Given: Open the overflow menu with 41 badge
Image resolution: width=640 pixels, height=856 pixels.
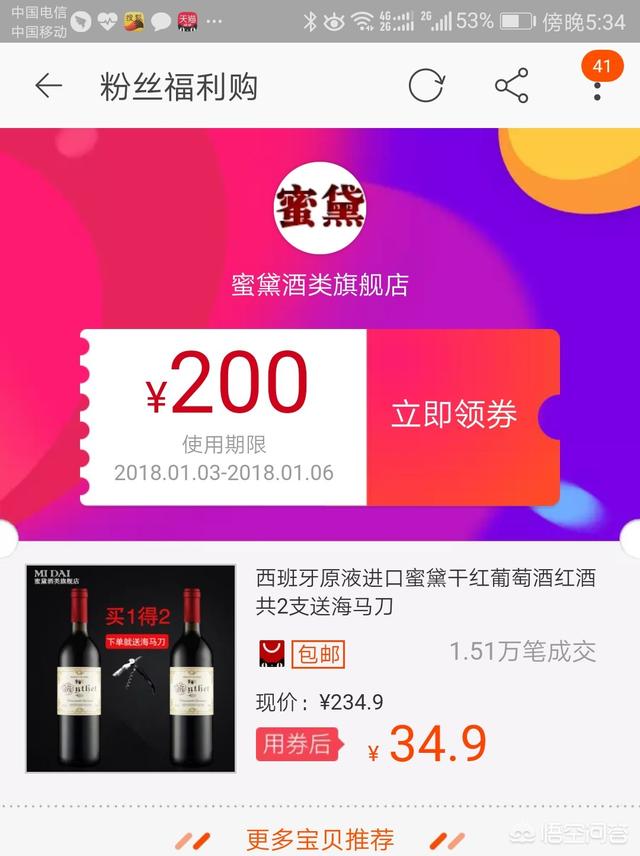Looking at the screenshot, I should (597, 86).
